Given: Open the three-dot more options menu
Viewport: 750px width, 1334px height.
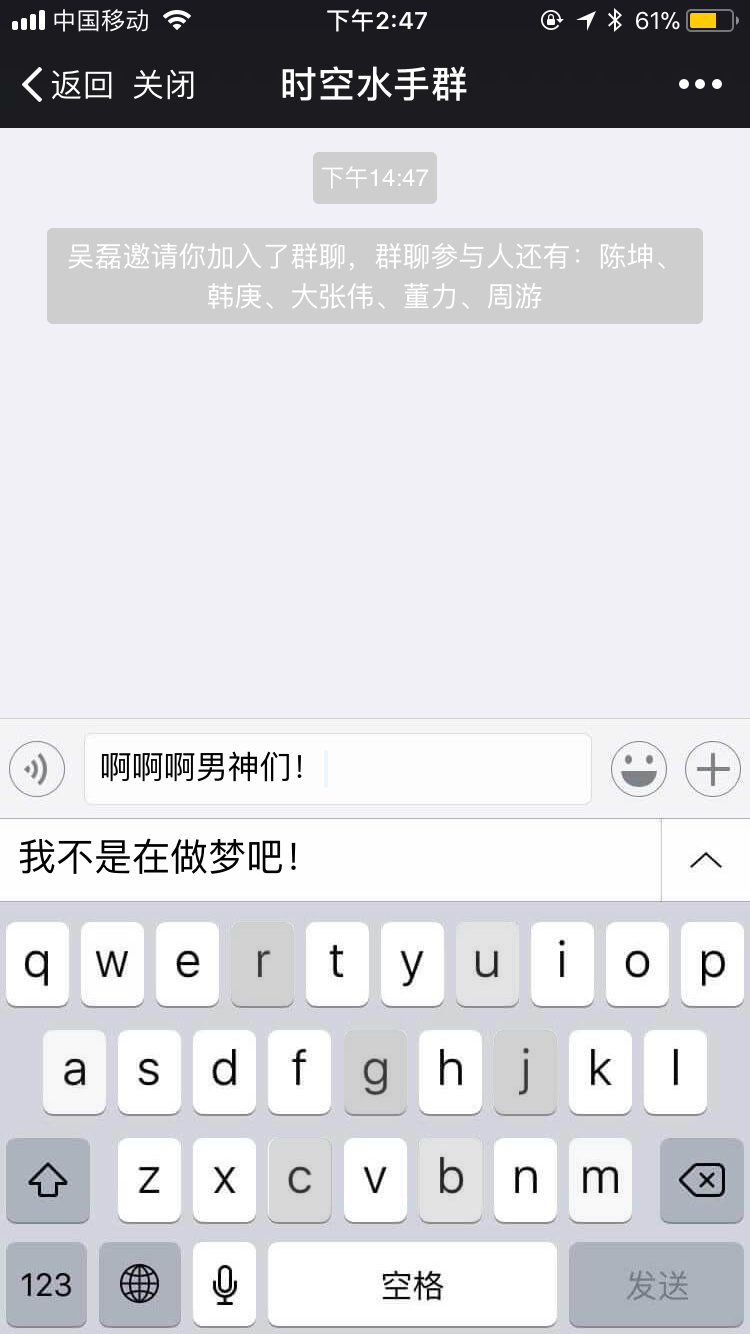Looking at the screenshot, I should pyautogui.click(x=700, y=85).
